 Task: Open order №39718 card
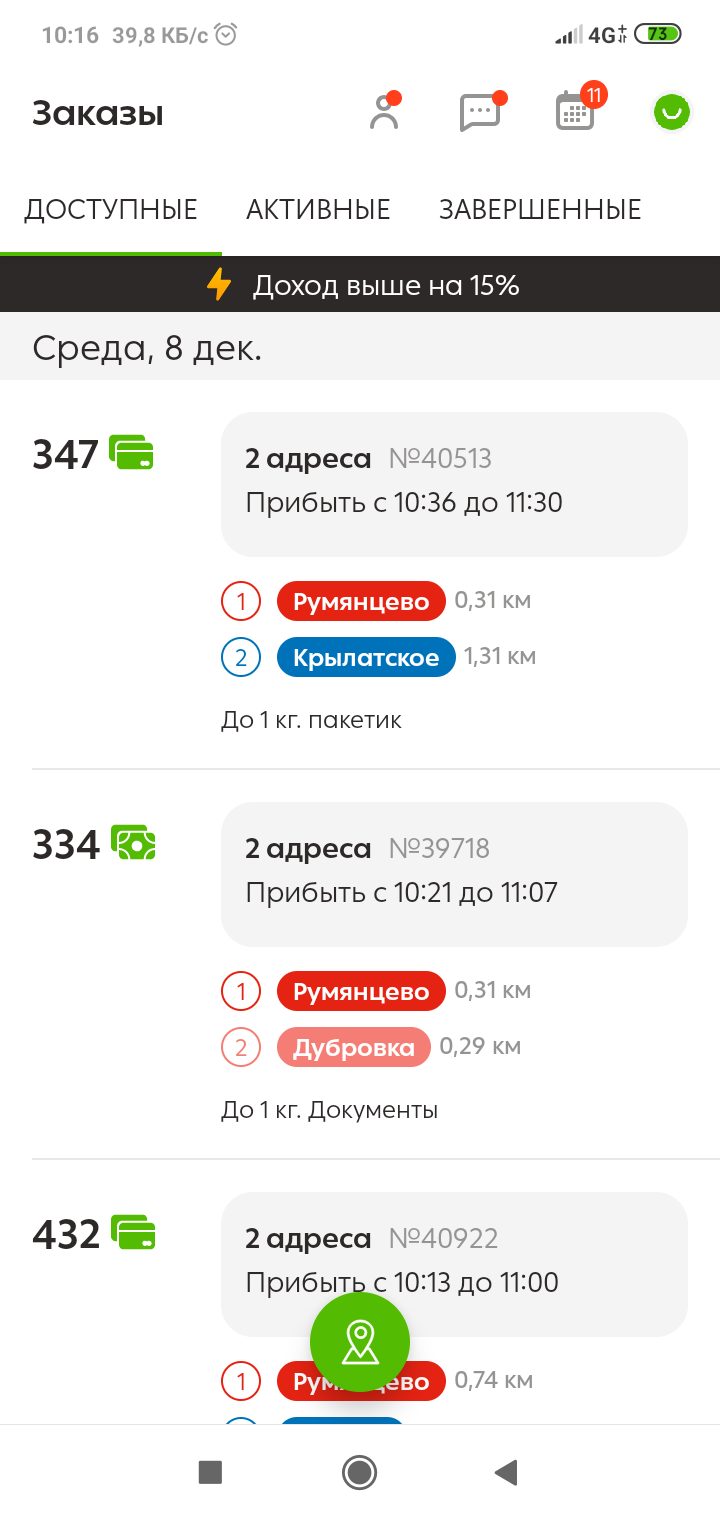454,873
